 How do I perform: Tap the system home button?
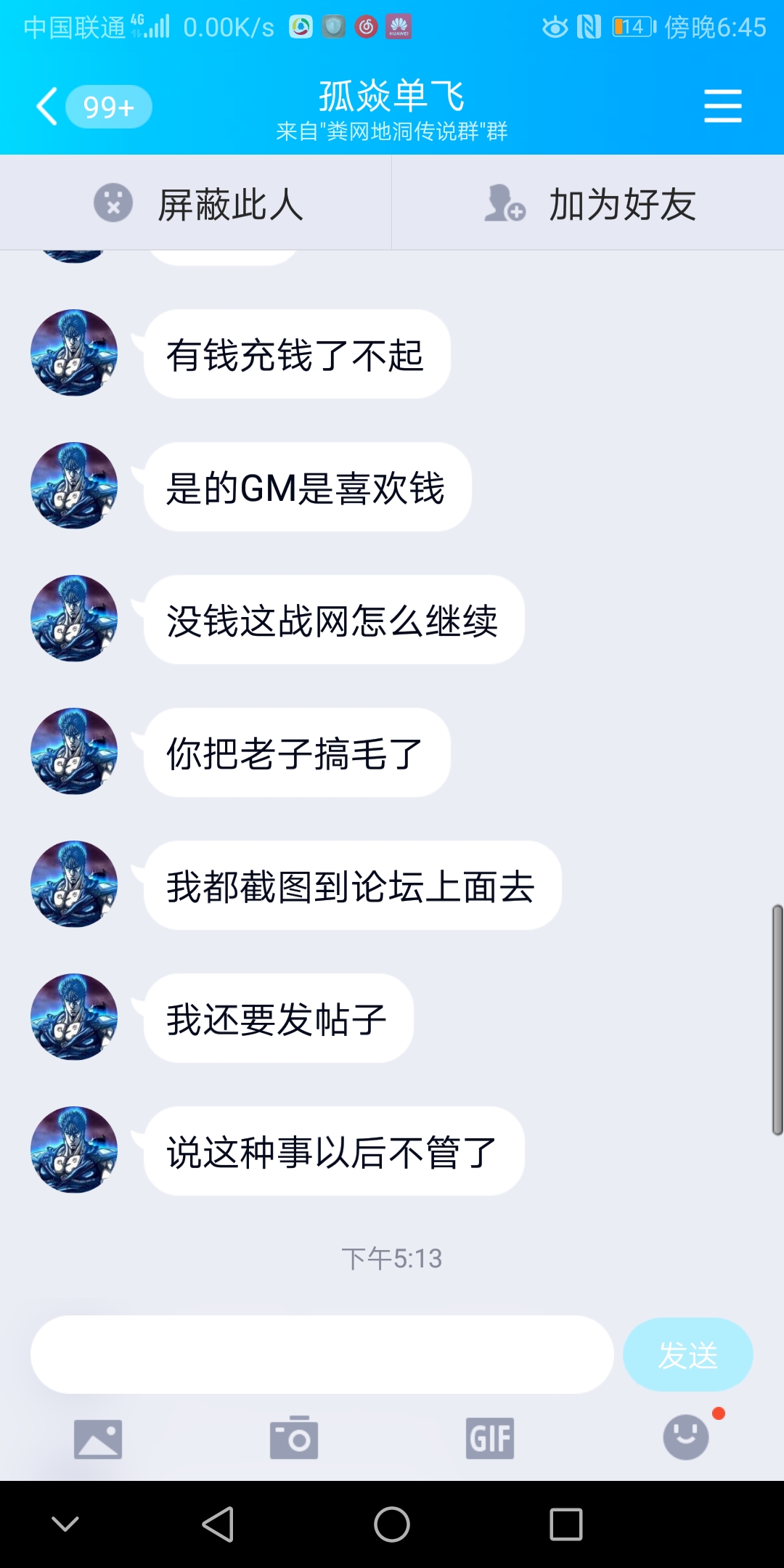392,1524
